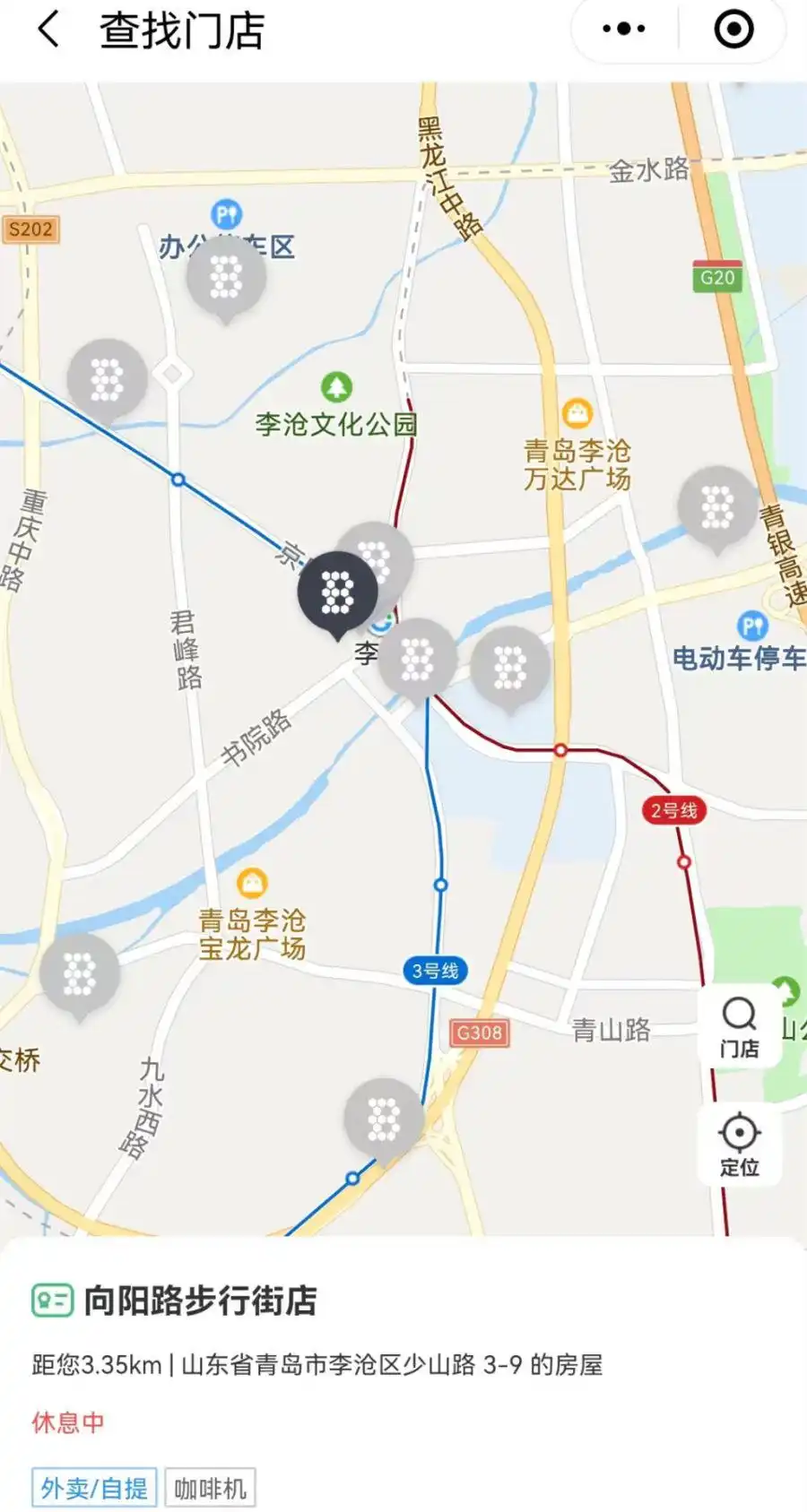The height and width of the screenshot is (1512, 807).
Task: Tap the store pin below 办公楼东区
Action: (x=223, y=278)
